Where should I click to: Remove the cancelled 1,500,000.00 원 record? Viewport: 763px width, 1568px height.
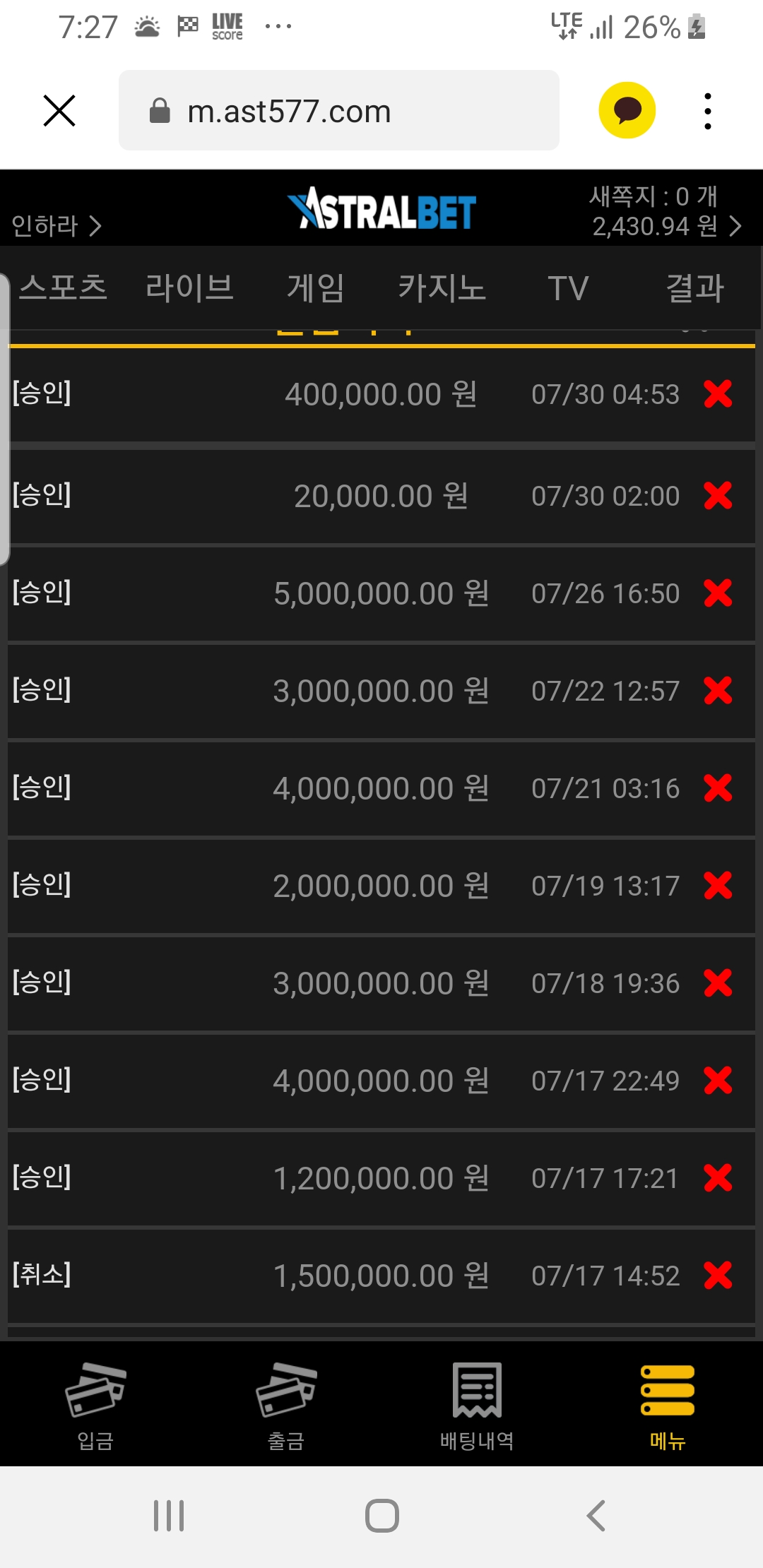click(x=718, y=1276)
